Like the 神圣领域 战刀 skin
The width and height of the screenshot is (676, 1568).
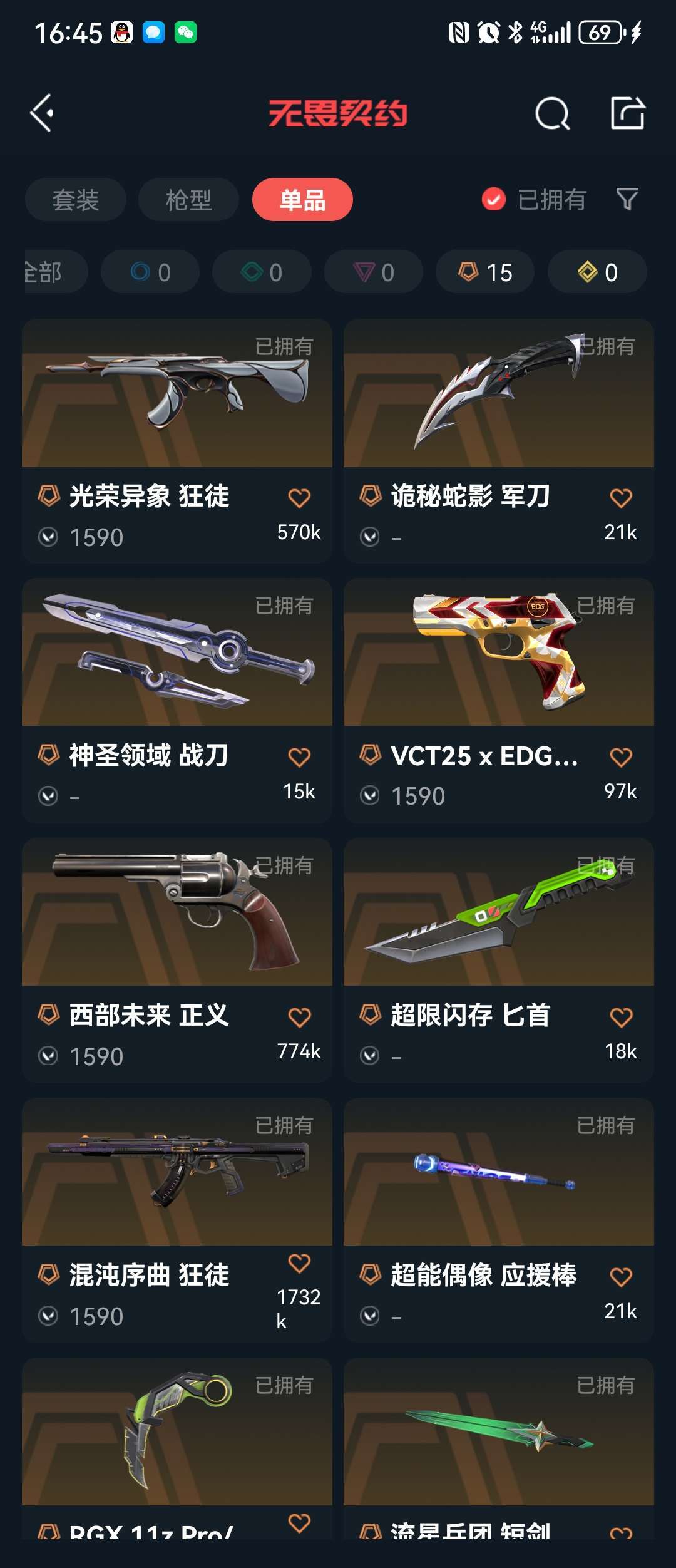pyautogui.click(x=299, y=758)
